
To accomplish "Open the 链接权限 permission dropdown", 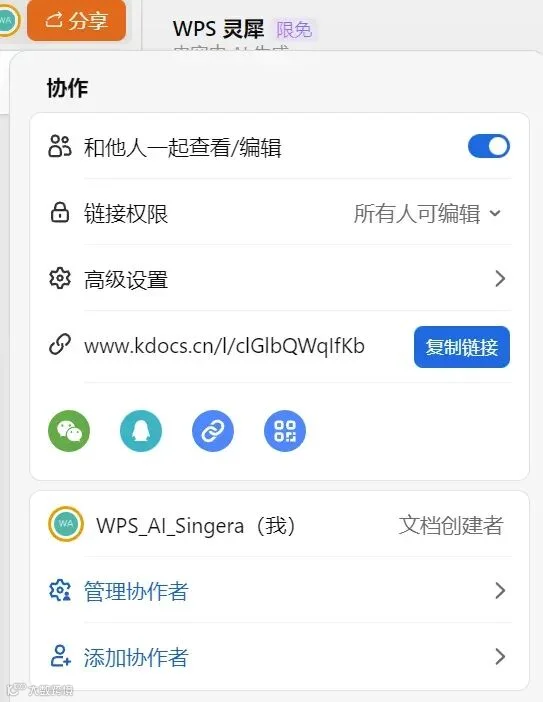I will (x=427, y=214).
